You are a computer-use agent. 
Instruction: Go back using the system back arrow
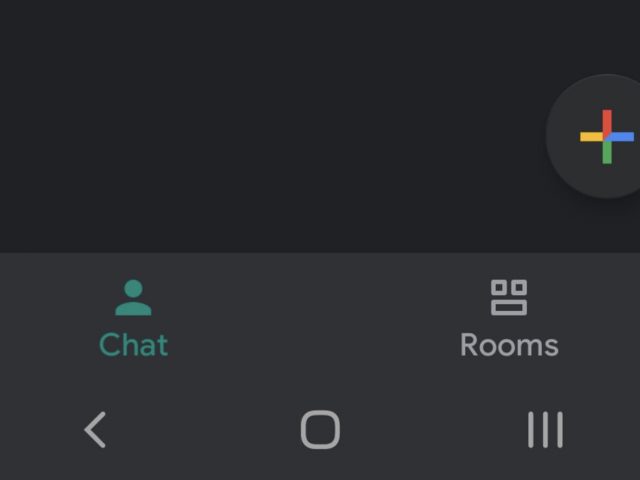(x=95, y=430)
